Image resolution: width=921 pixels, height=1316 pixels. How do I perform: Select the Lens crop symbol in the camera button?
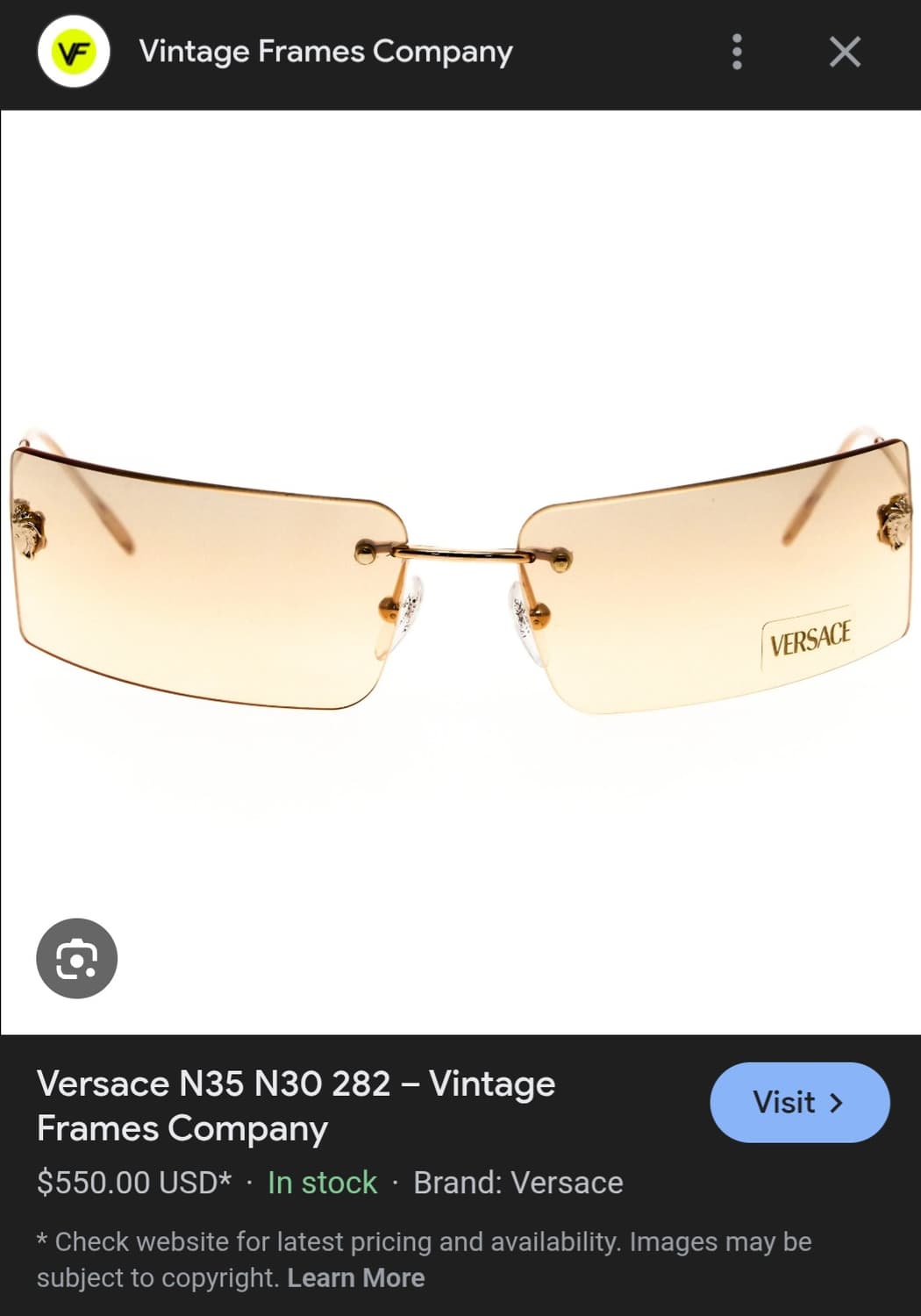tap(75, 957)
